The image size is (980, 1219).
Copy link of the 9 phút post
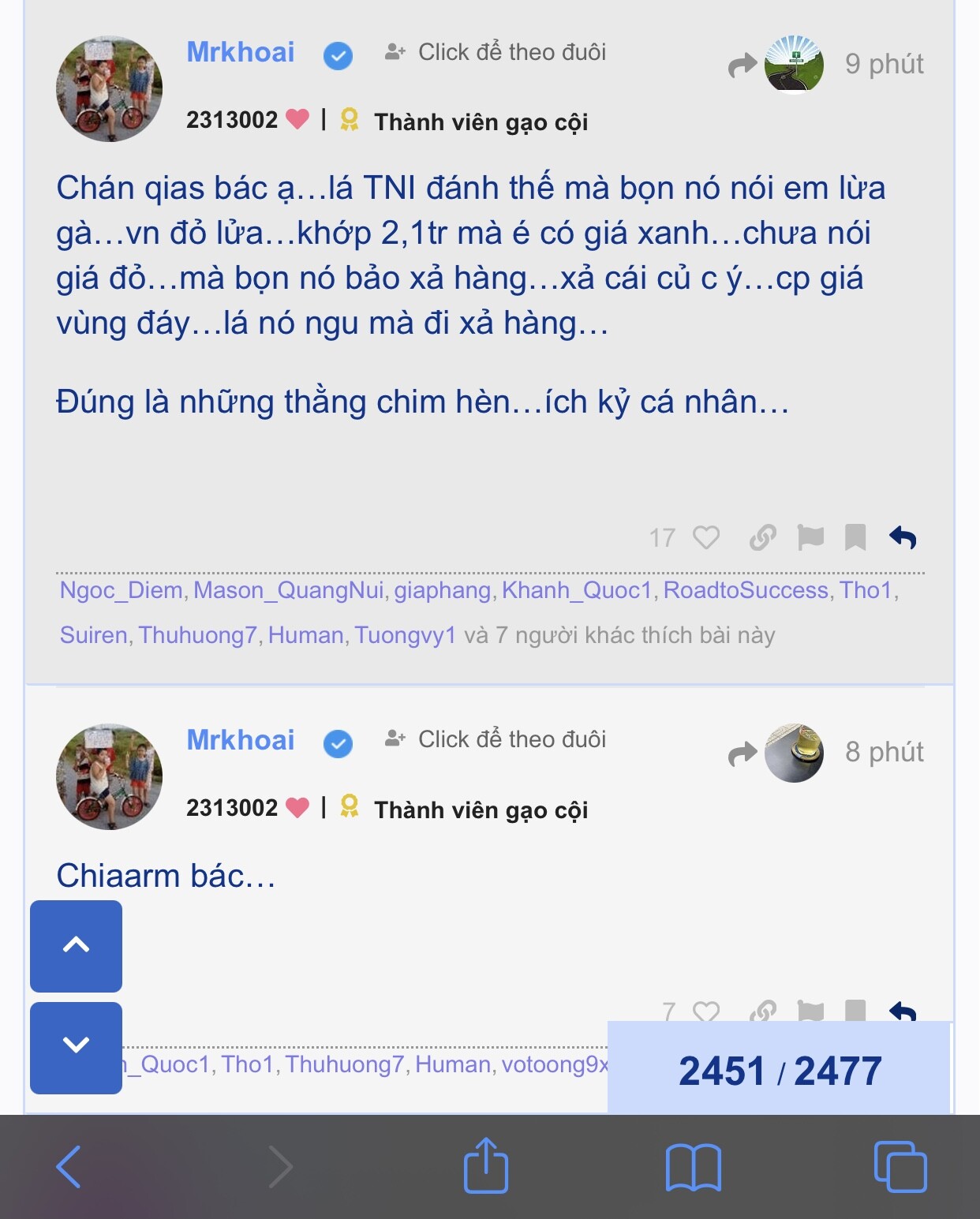point(762,537)
